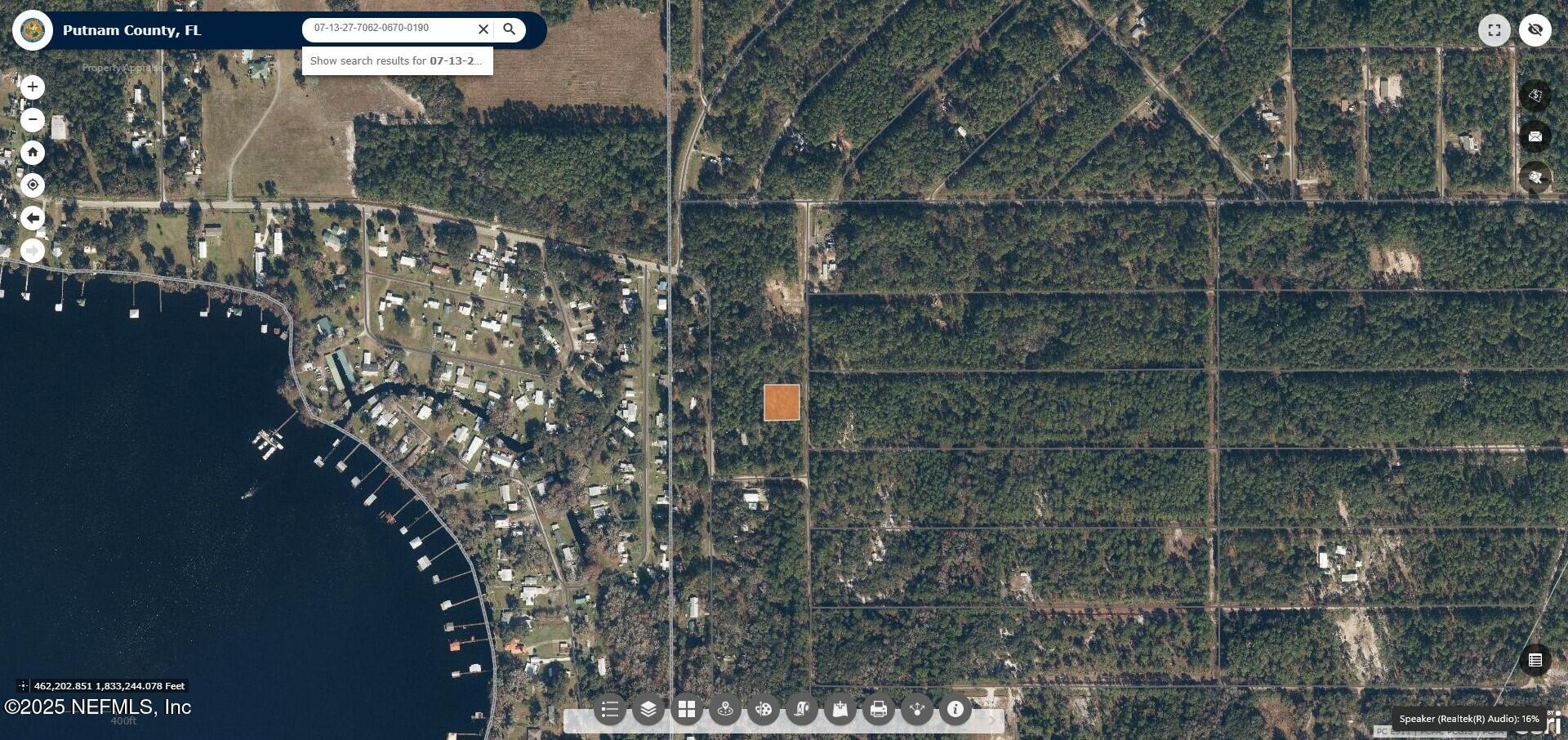Open the map legend
Screen dimensions: 1568x740
coord(610,709)
